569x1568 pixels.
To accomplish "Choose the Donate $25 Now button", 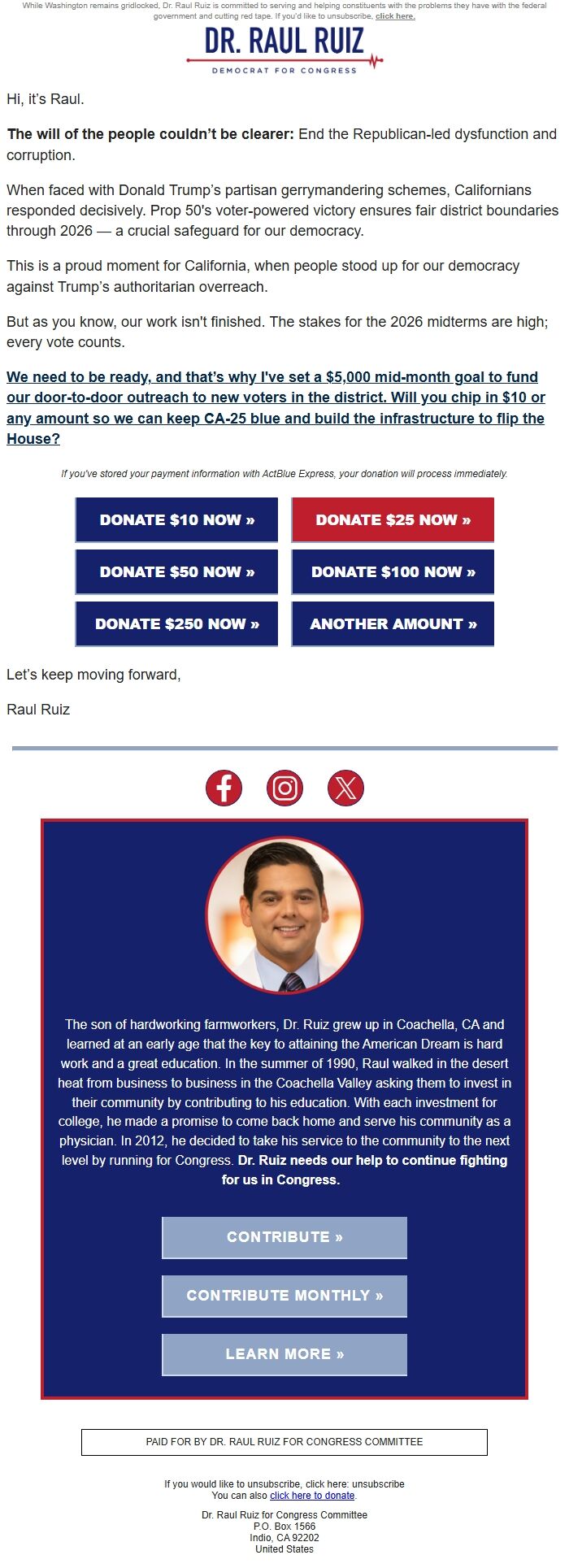I will tap(393, 520).
